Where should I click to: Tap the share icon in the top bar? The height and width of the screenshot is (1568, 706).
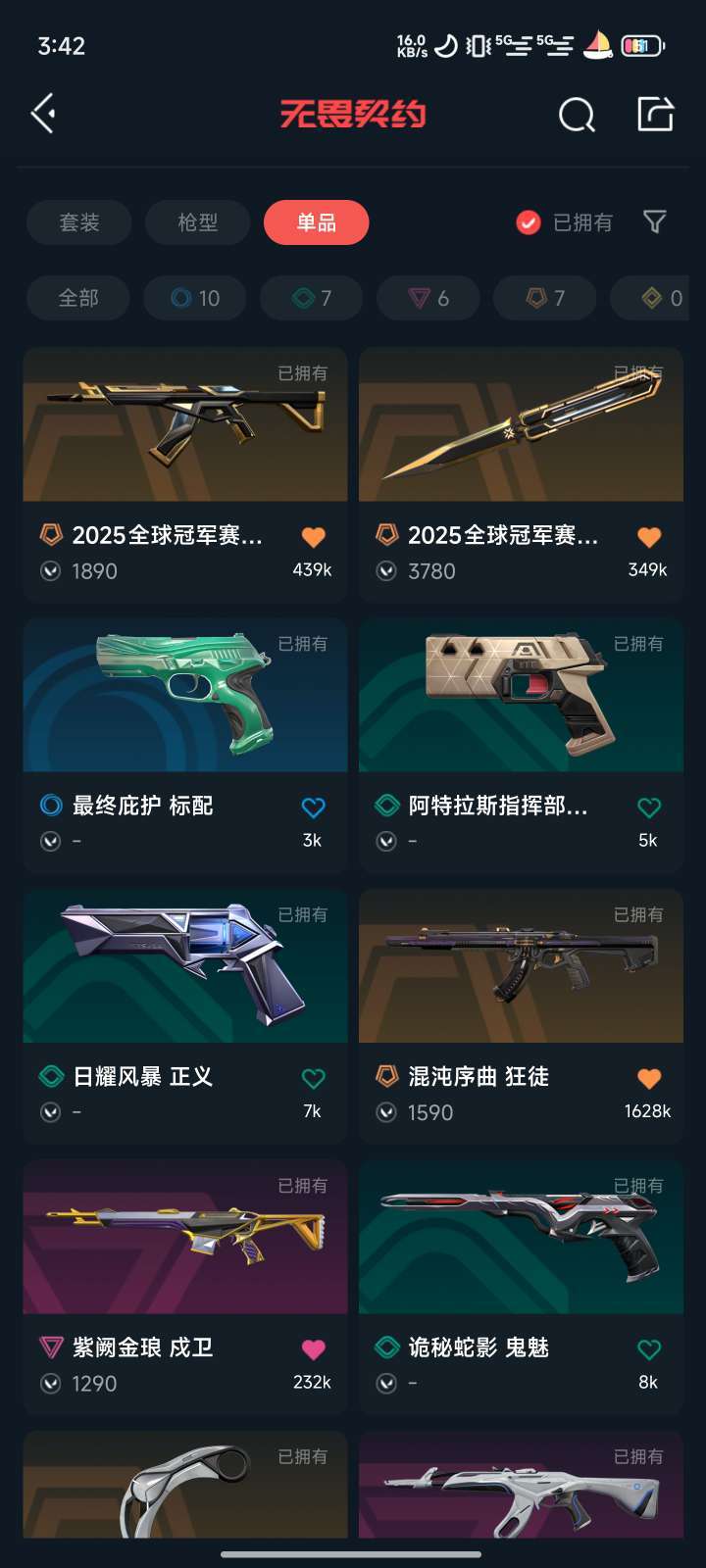[654, 114]
